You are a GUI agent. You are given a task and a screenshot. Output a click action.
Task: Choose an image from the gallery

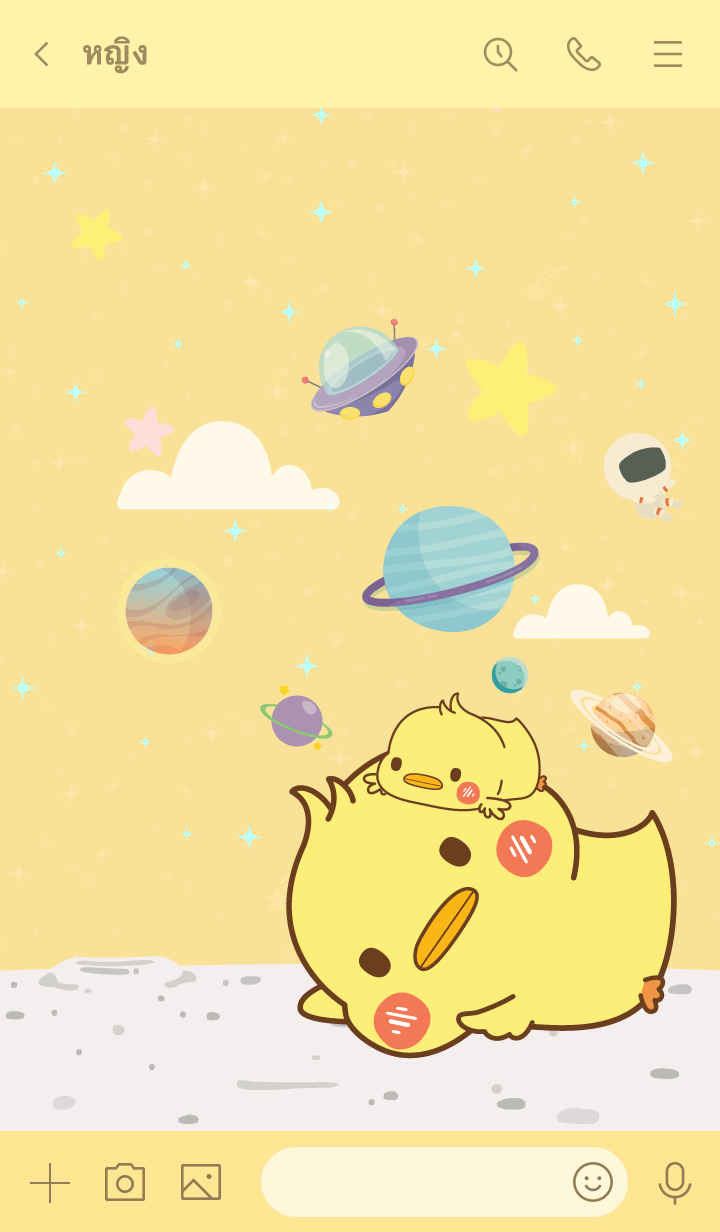(x=201, y=1182)
